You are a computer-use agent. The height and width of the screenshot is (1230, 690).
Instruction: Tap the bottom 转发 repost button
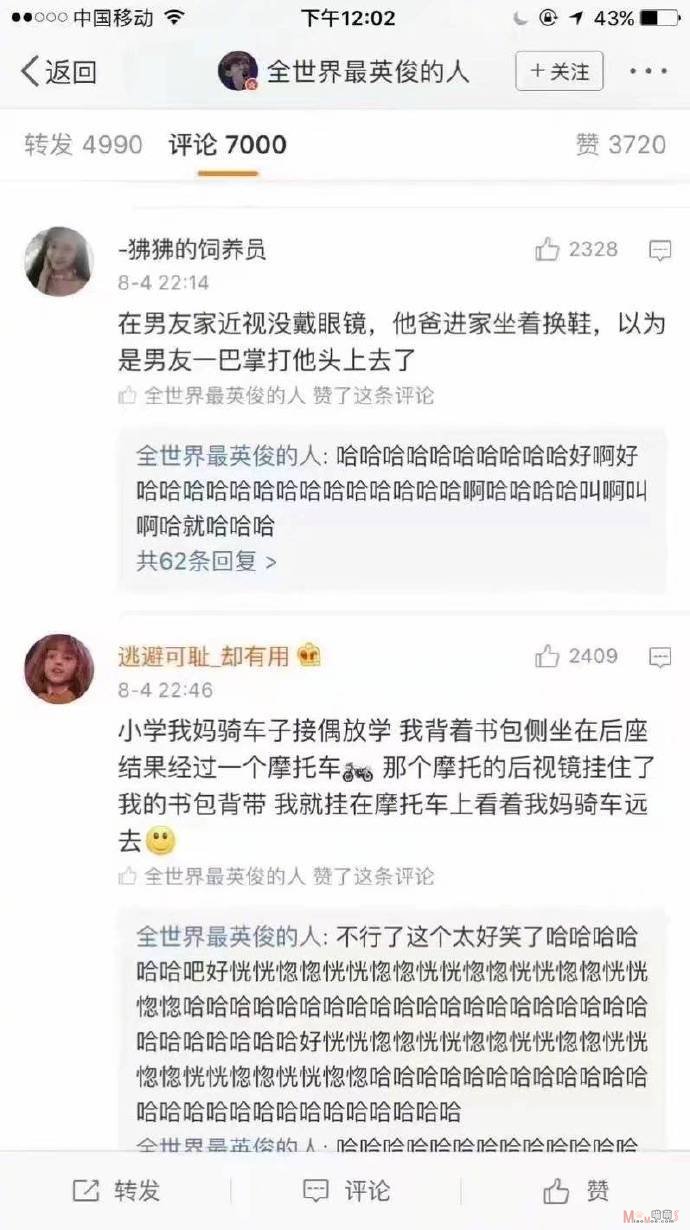pyautogui.click(x=116, y=1190)
